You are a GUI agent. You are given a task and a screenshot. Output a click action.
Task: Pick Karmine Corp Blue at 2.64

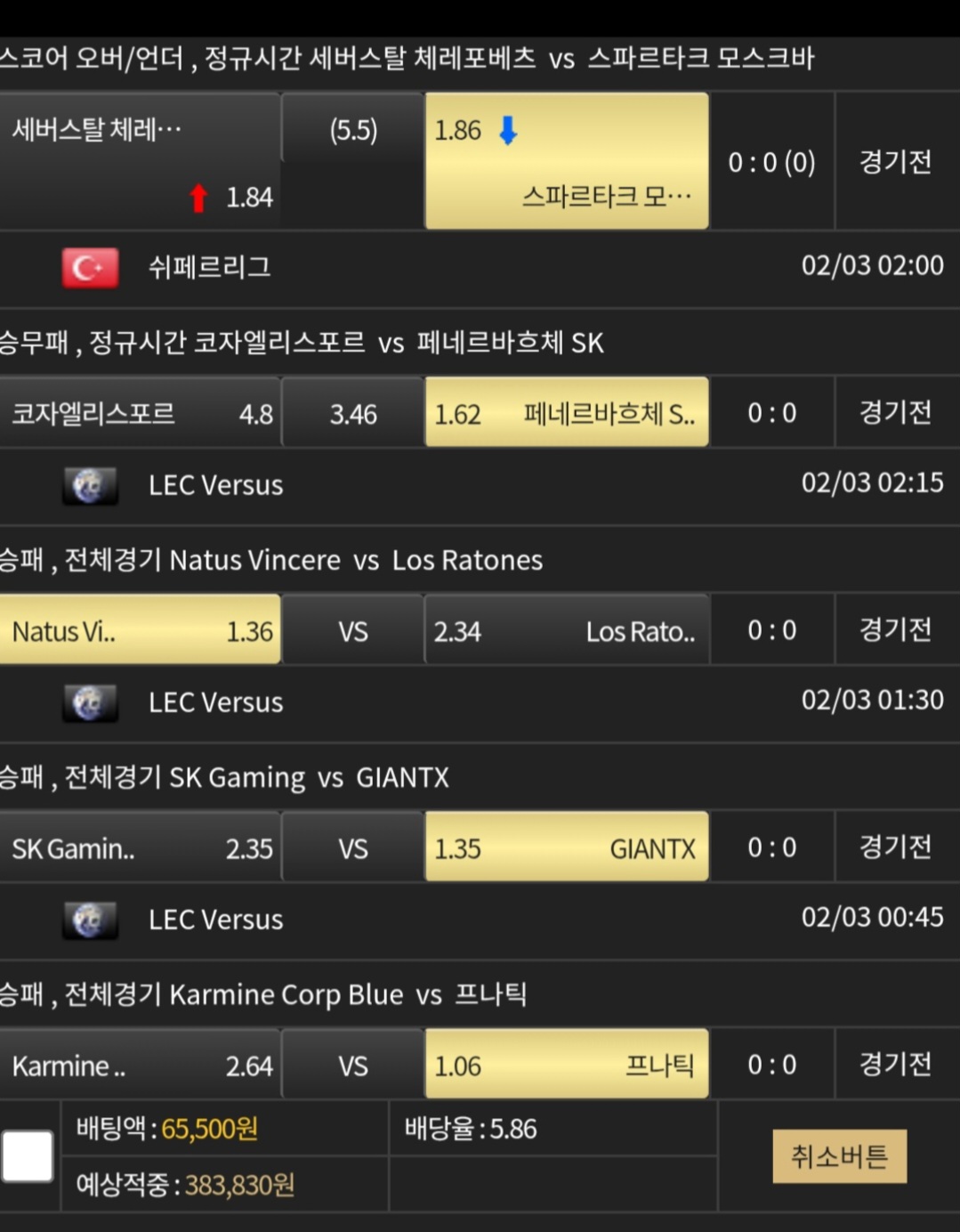coord(141,1065)
